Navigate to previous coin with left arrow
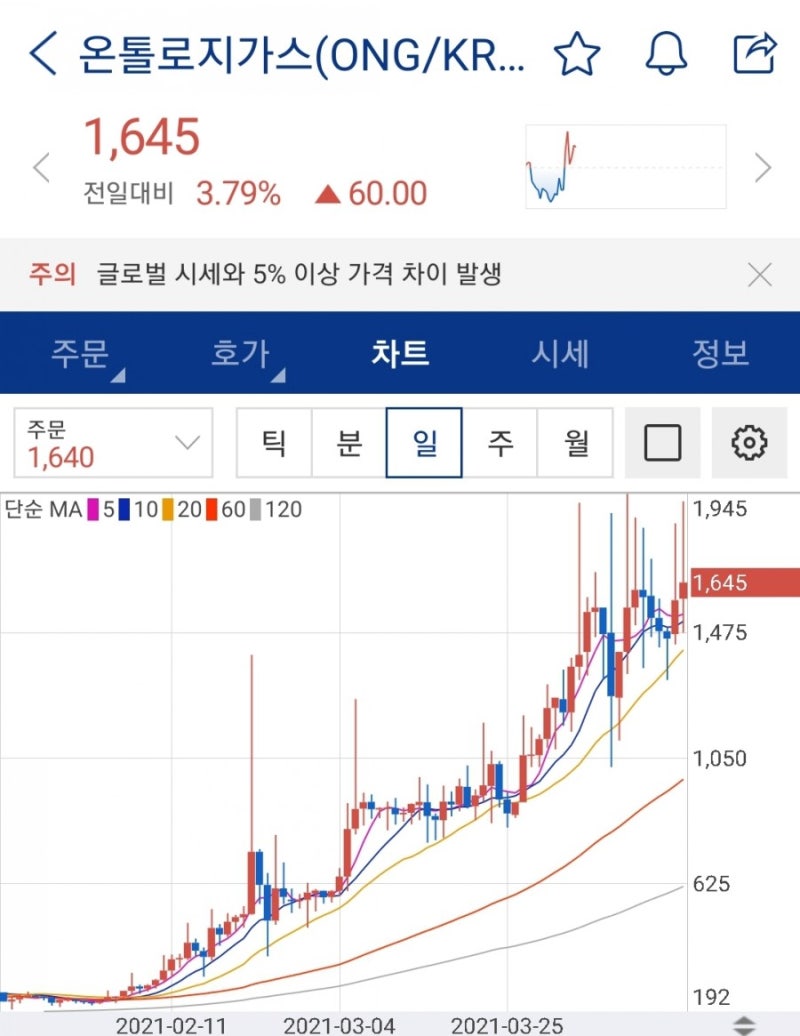This screenshot has height=1036, width=800. 40,167
